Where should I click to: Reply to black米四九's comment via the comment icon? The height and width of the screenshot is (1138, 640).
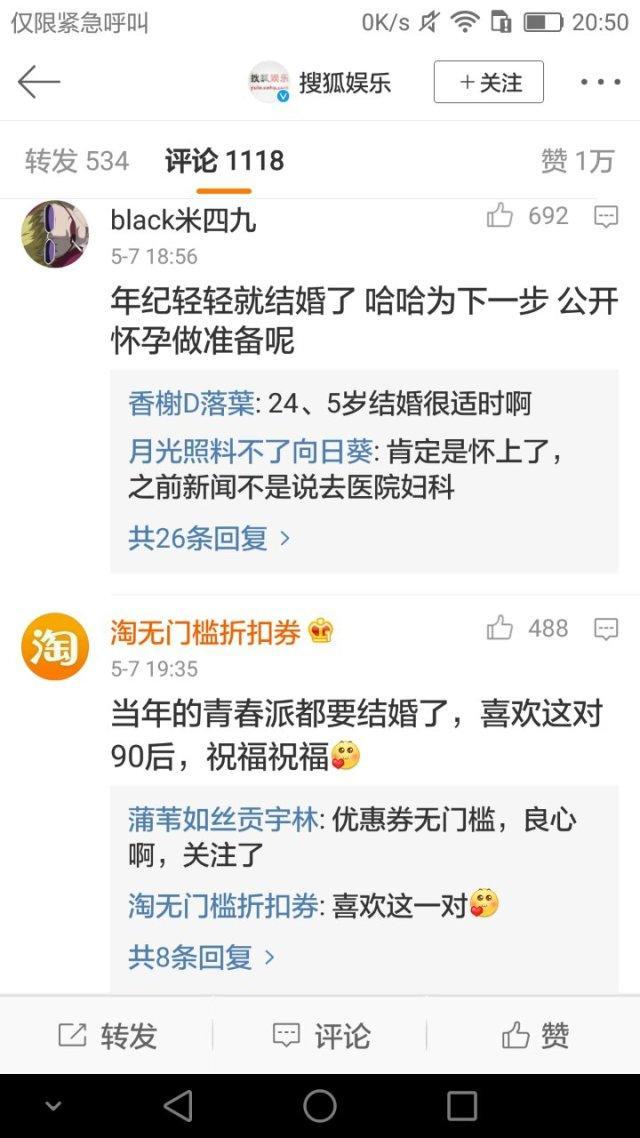tap(606, 216)
